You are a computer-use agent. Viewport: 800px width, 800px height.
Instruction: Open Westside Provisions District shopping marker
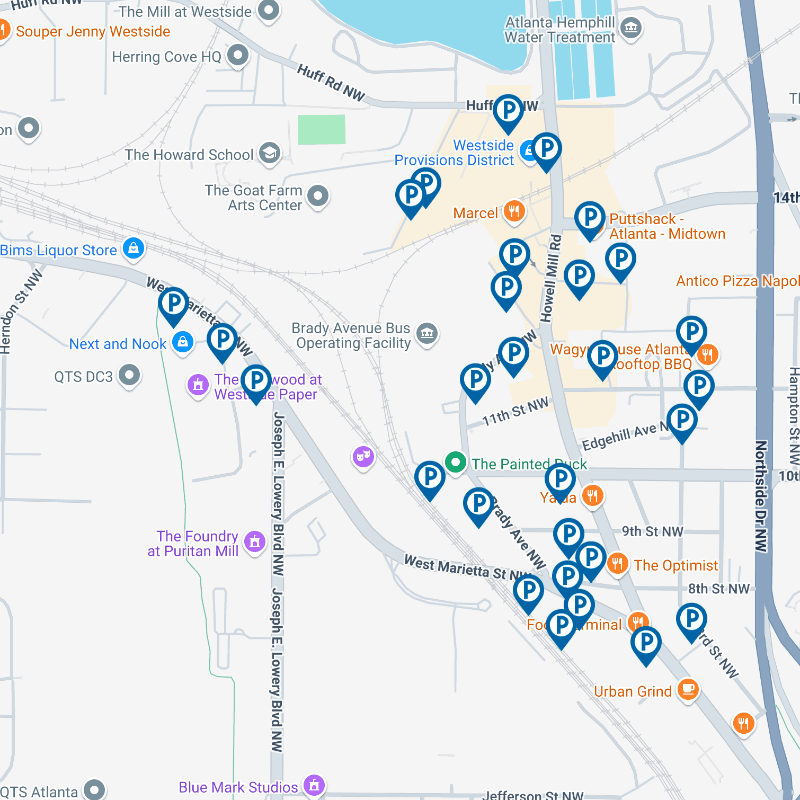[x=528, y=153]
